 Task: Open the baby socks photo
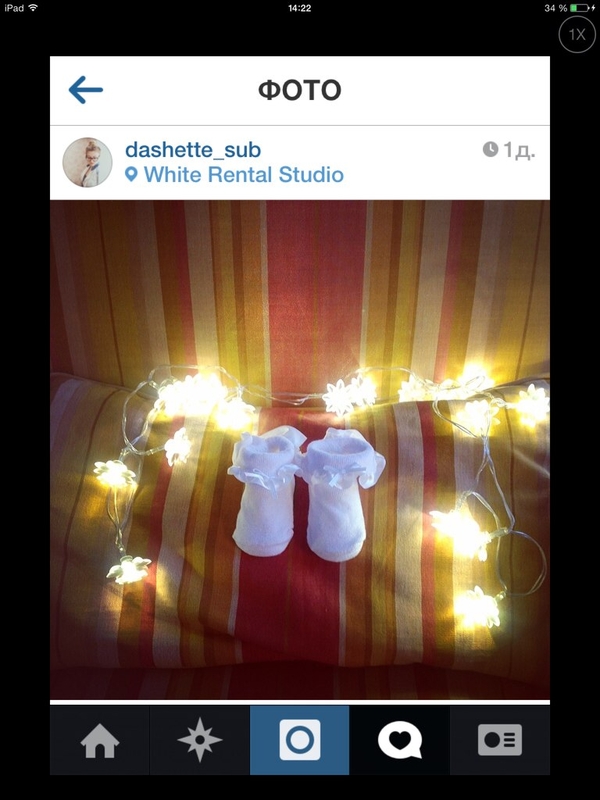click(x=300, y=450)
